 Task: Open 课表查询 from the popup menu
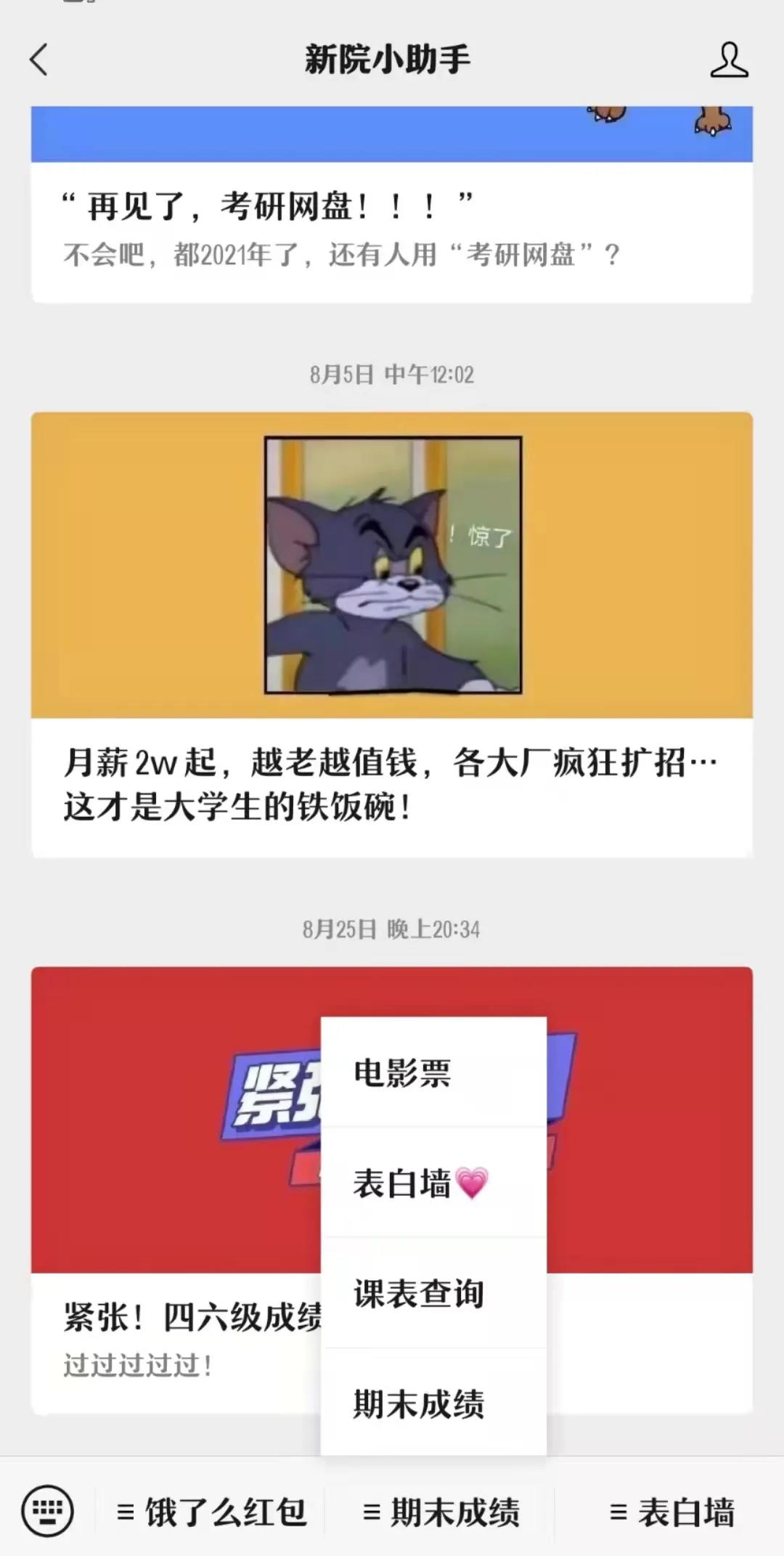(433, 1293)
